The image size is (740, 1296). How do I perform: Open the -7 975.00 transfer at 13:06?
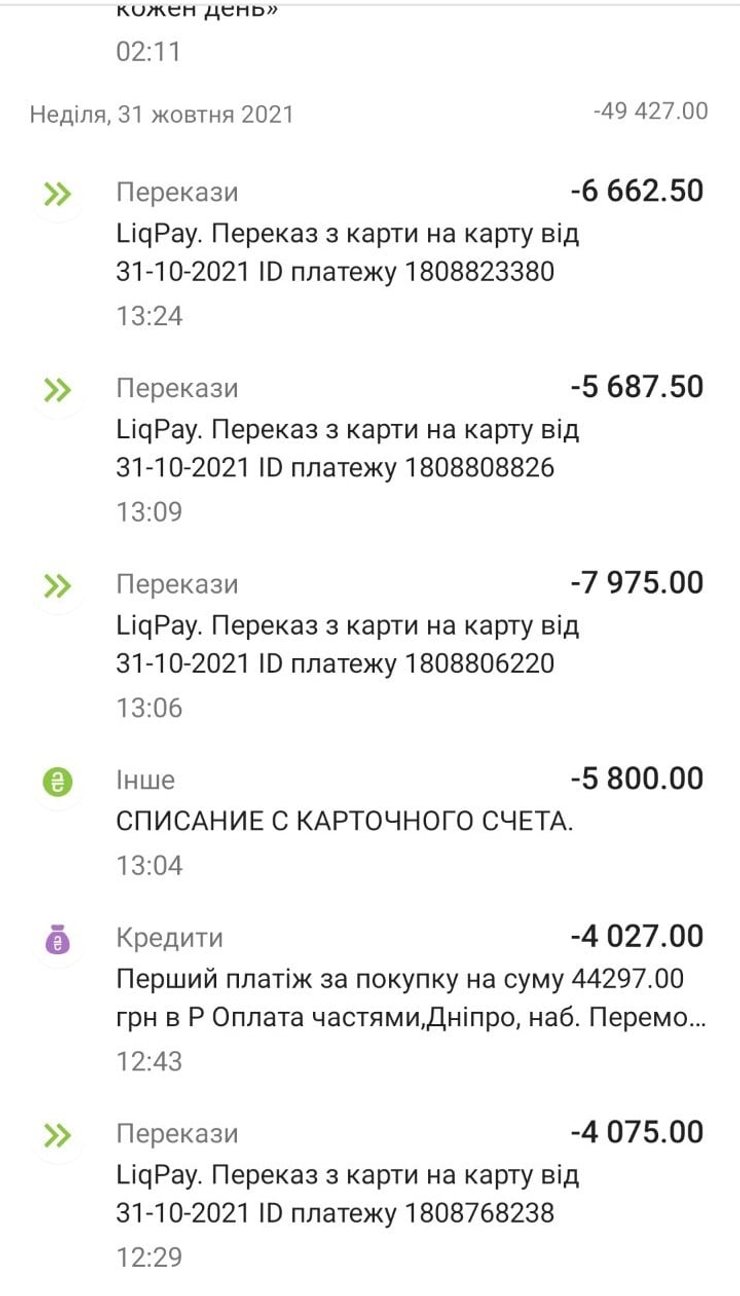point(370,645)
